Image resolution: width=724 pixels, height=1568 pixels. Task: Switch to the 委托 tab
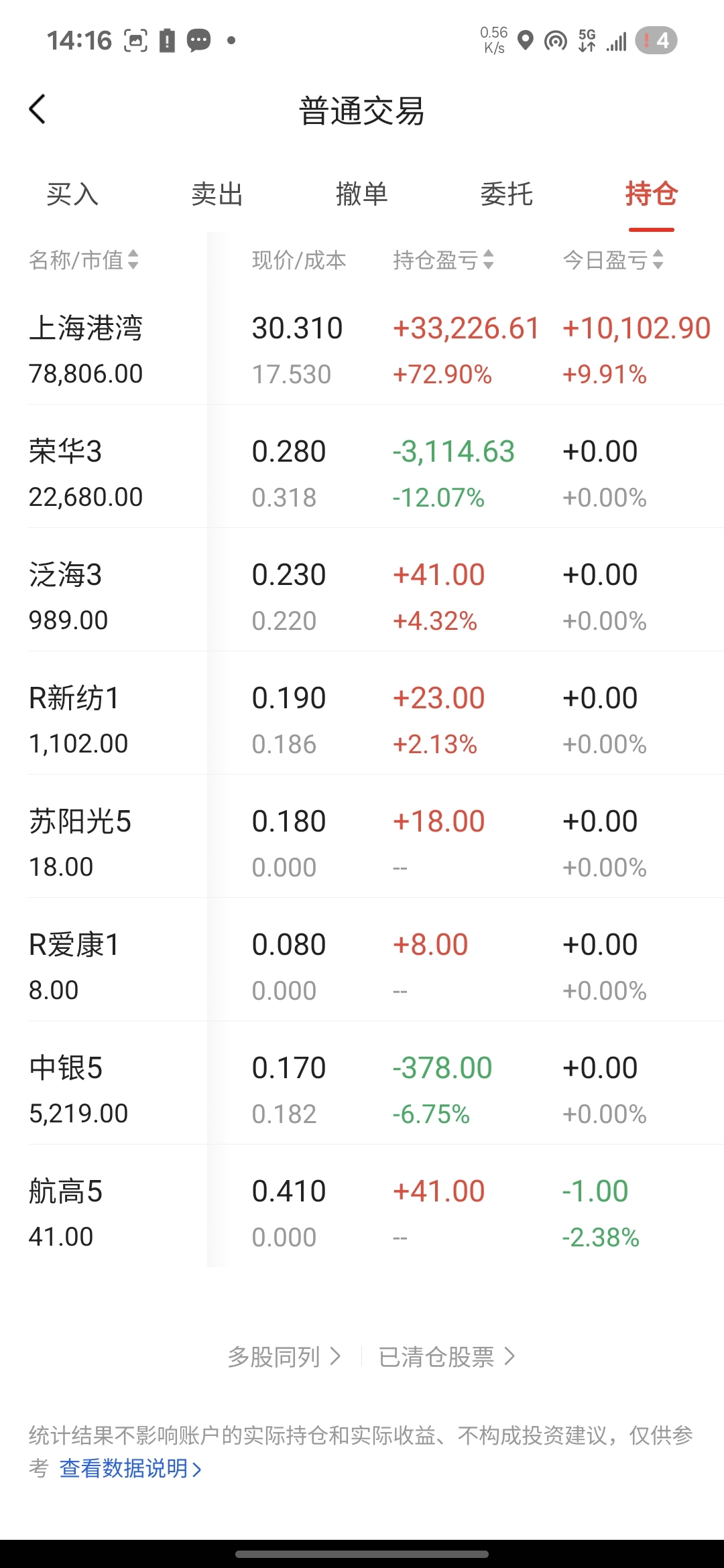507,194
